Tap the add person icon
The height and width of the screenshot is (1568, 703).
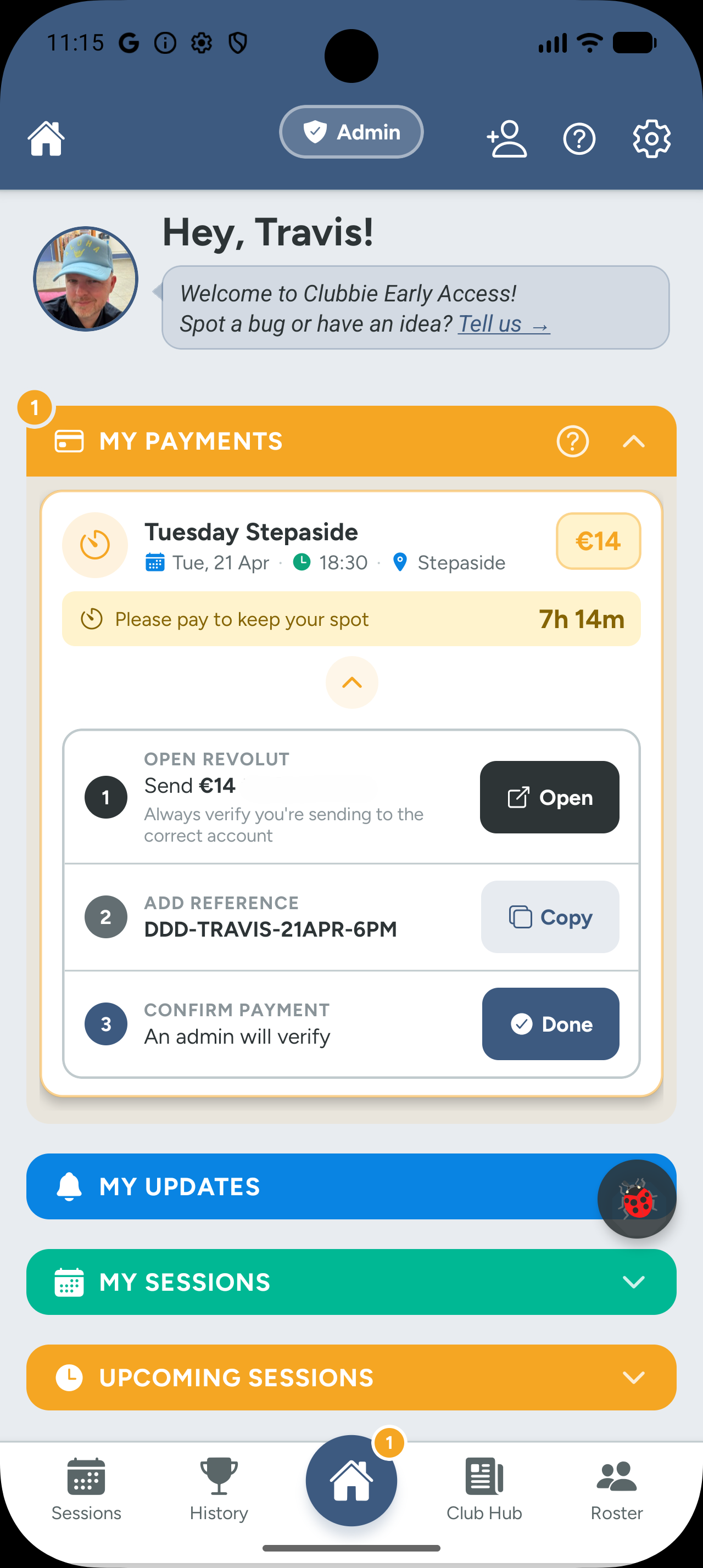[506, 139]
